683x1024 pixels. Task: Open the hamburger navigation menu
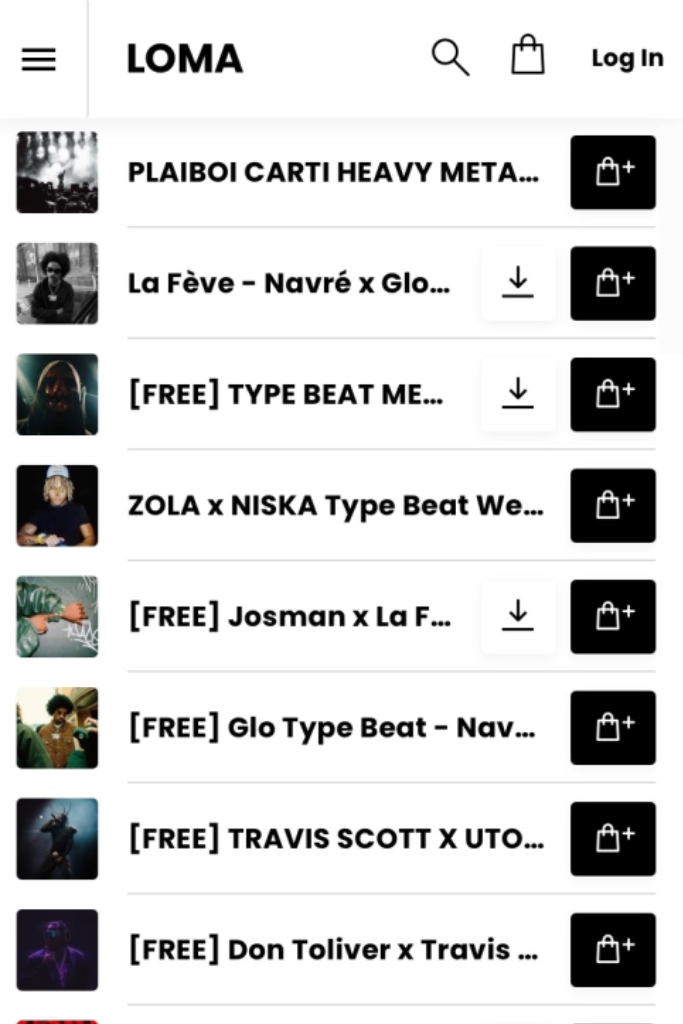(39, 59)
